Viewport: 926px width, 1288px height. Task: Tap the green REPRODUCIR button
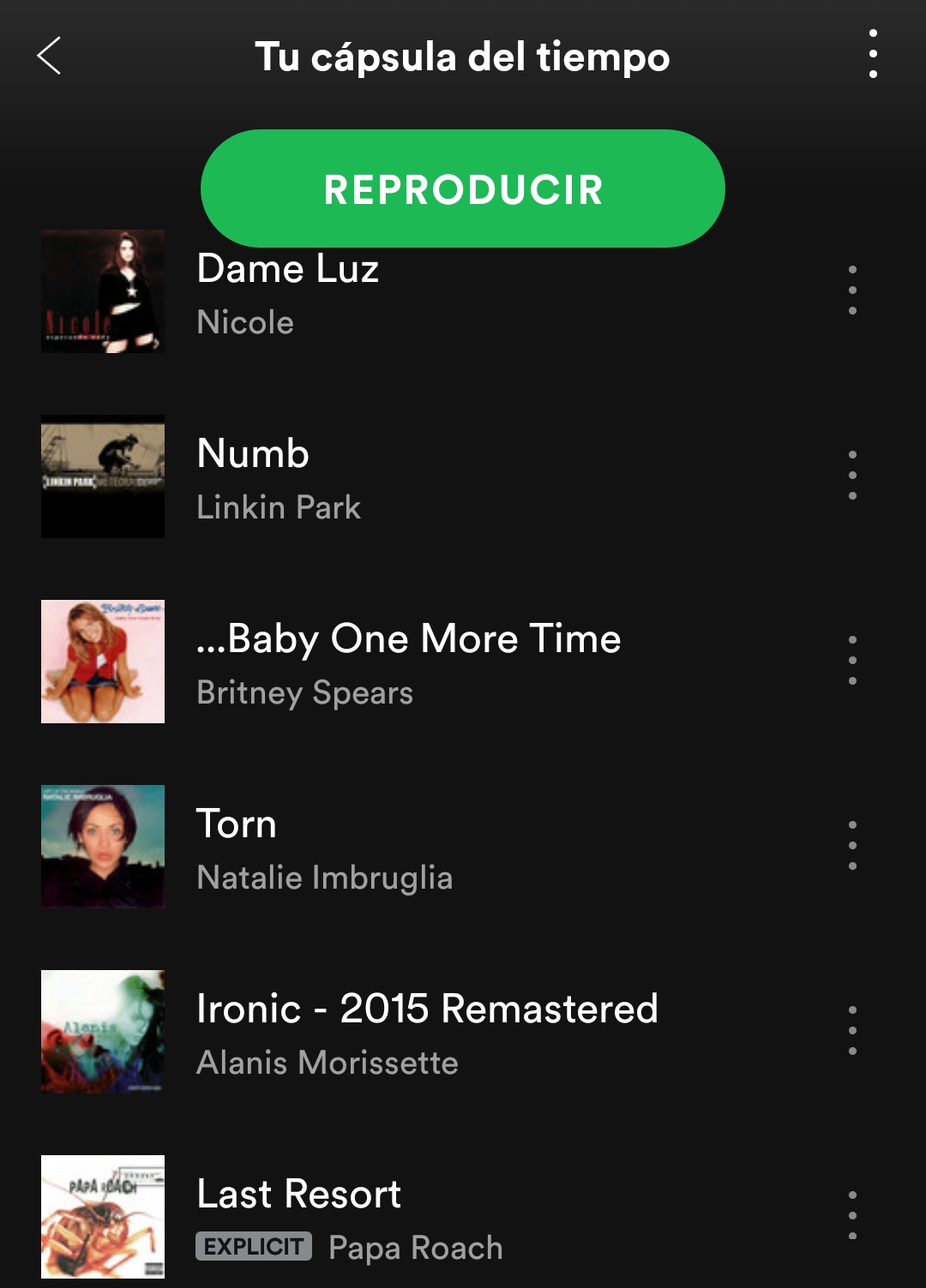coord(463,189)
